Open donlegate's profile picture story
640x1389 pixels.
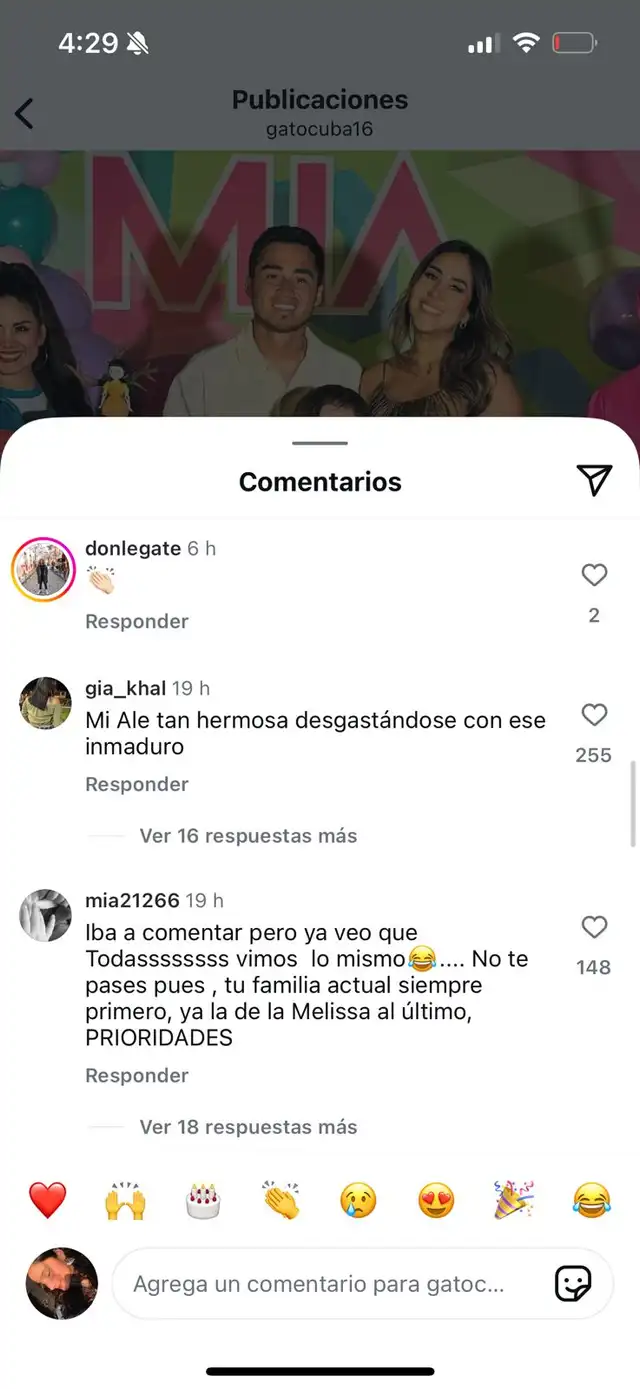pyautogui.click(x=44, y=571)
